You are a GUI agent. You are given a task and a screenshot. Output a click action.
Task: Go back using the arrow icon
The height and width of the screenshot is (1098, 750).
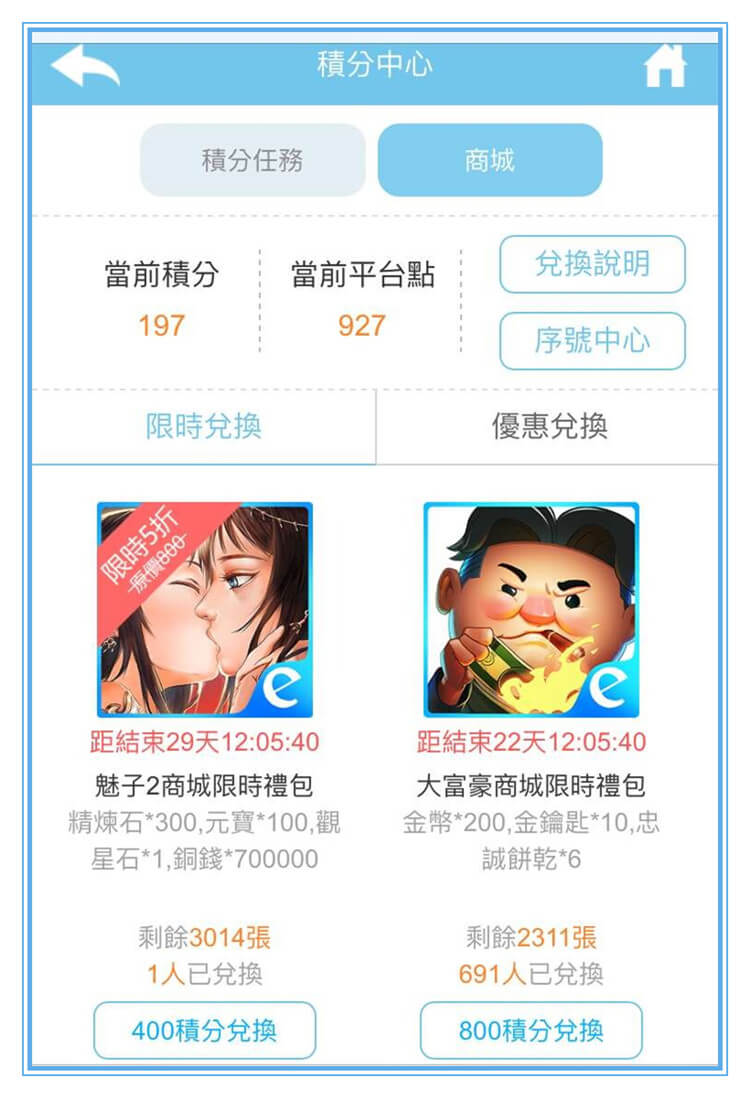click(86, 67)
